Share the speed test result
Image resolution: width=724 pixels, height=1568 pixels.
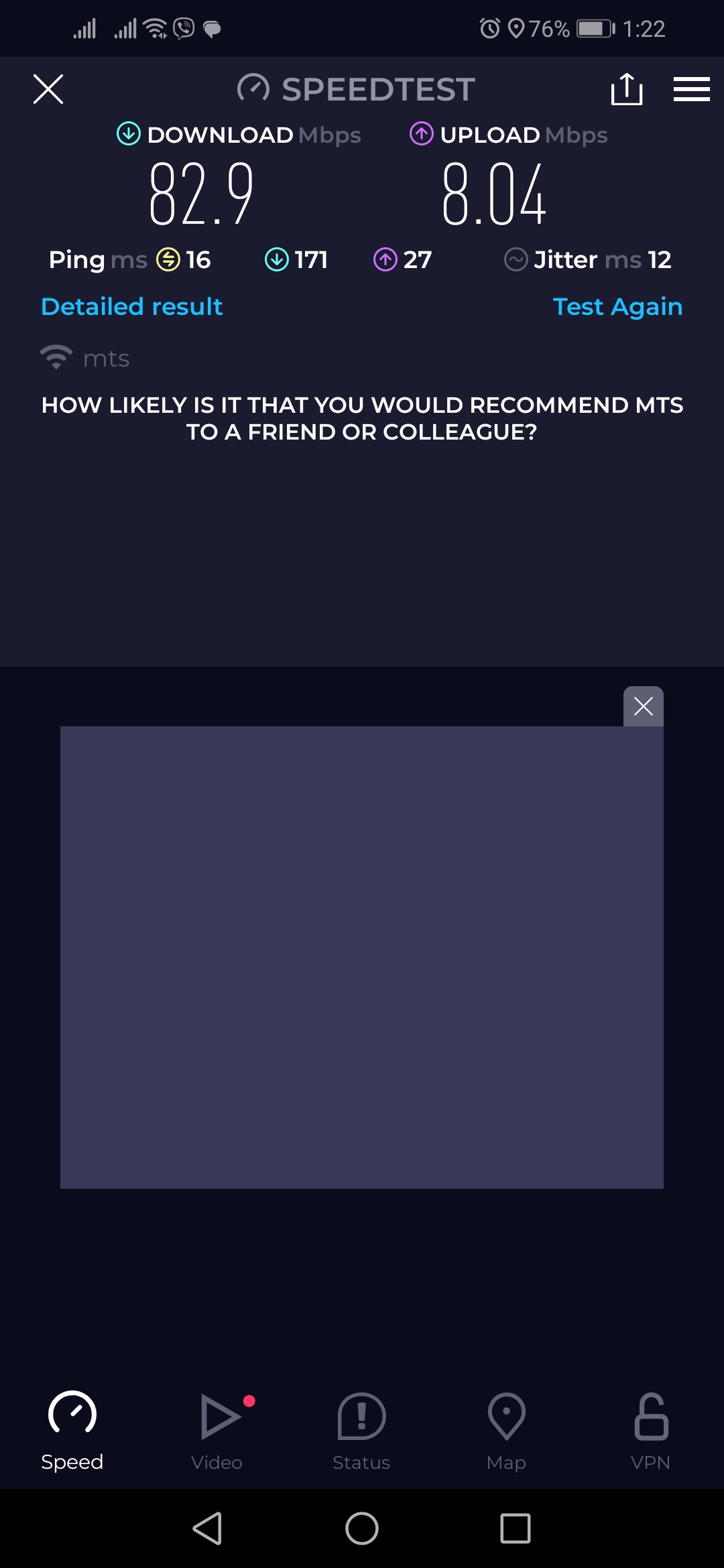(x=627, y=89)
